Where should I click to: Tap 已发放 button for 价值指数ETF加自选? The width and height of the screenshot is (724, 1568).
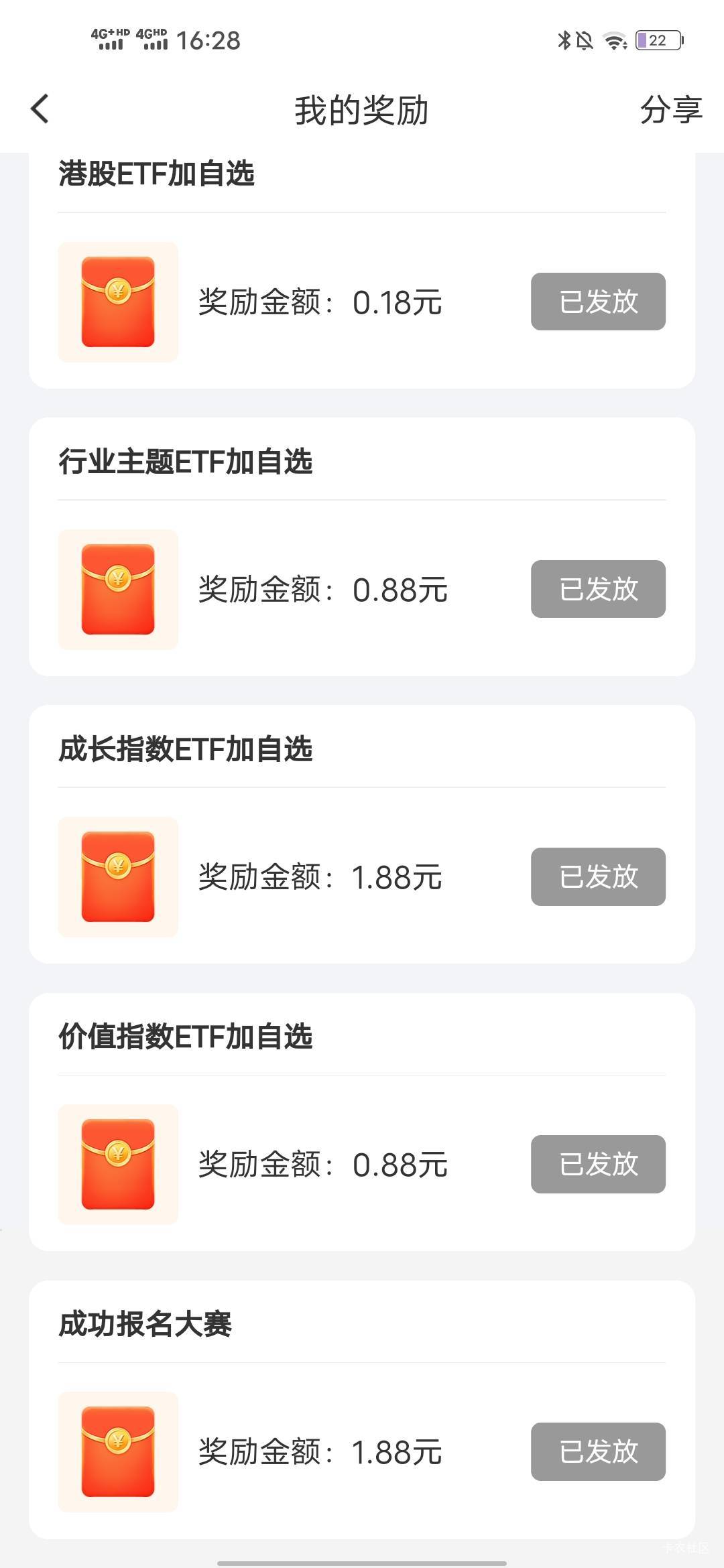pyautogui.click(x=598, y=1164)
